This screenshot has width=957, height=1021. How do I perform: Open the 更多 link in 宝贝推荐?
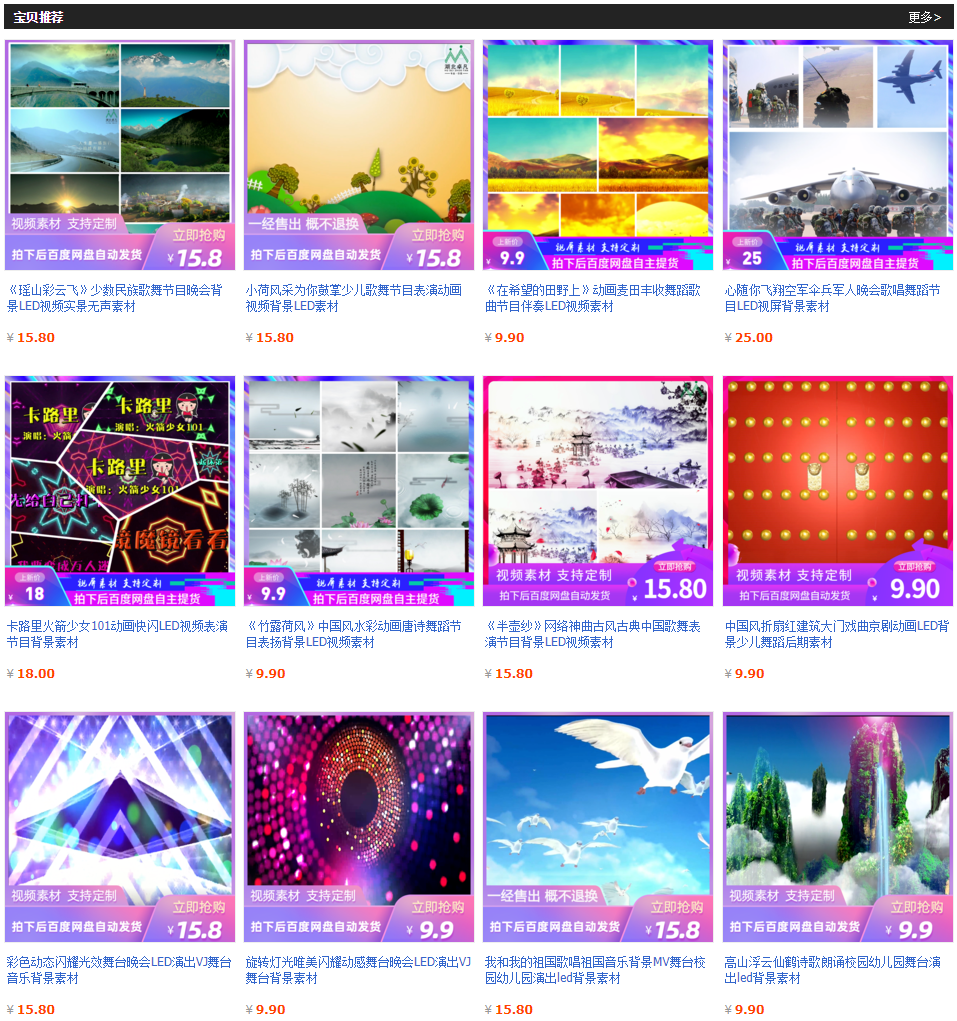click(924, 17)
